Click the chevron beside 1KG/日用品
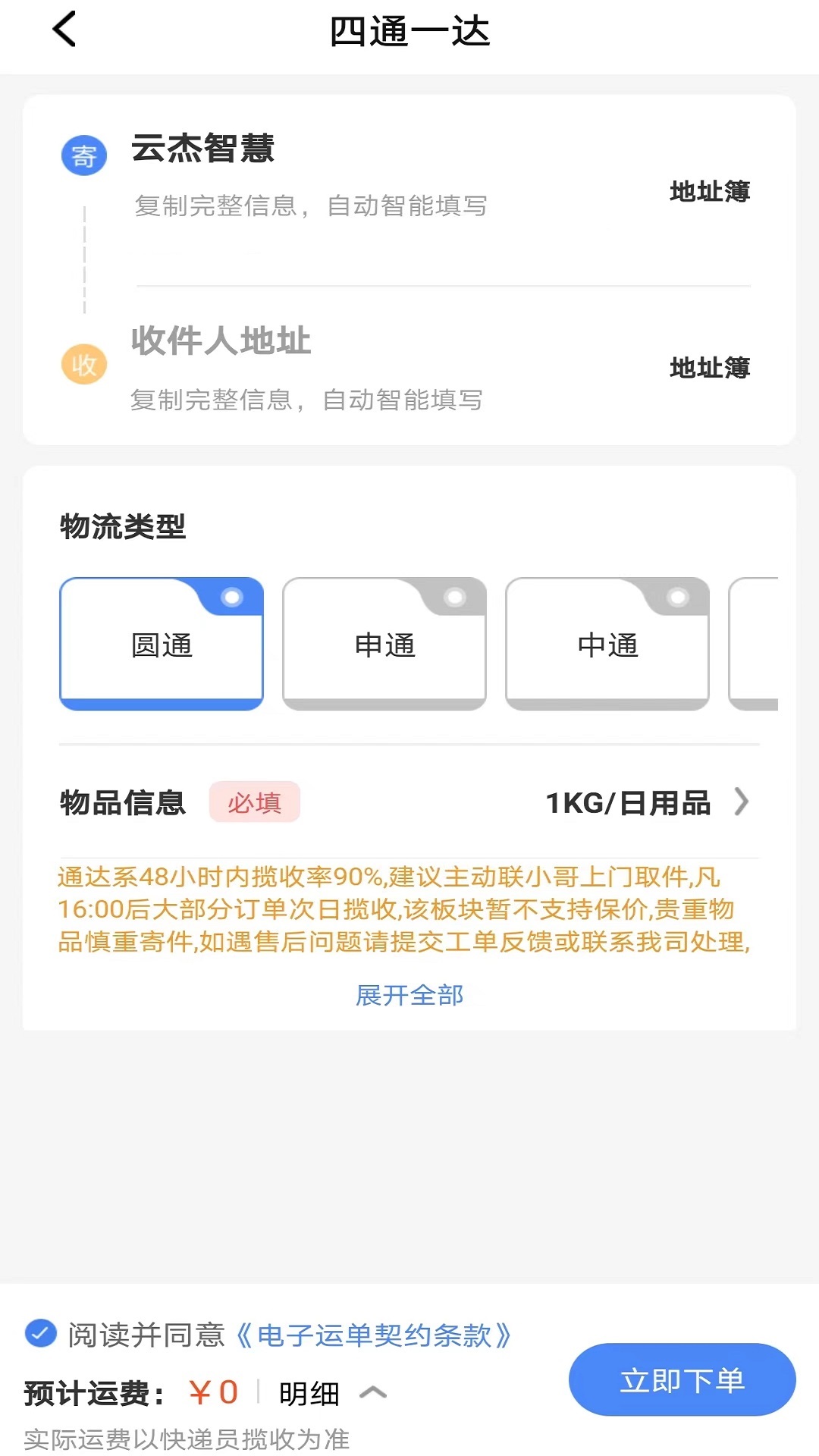 742,802
